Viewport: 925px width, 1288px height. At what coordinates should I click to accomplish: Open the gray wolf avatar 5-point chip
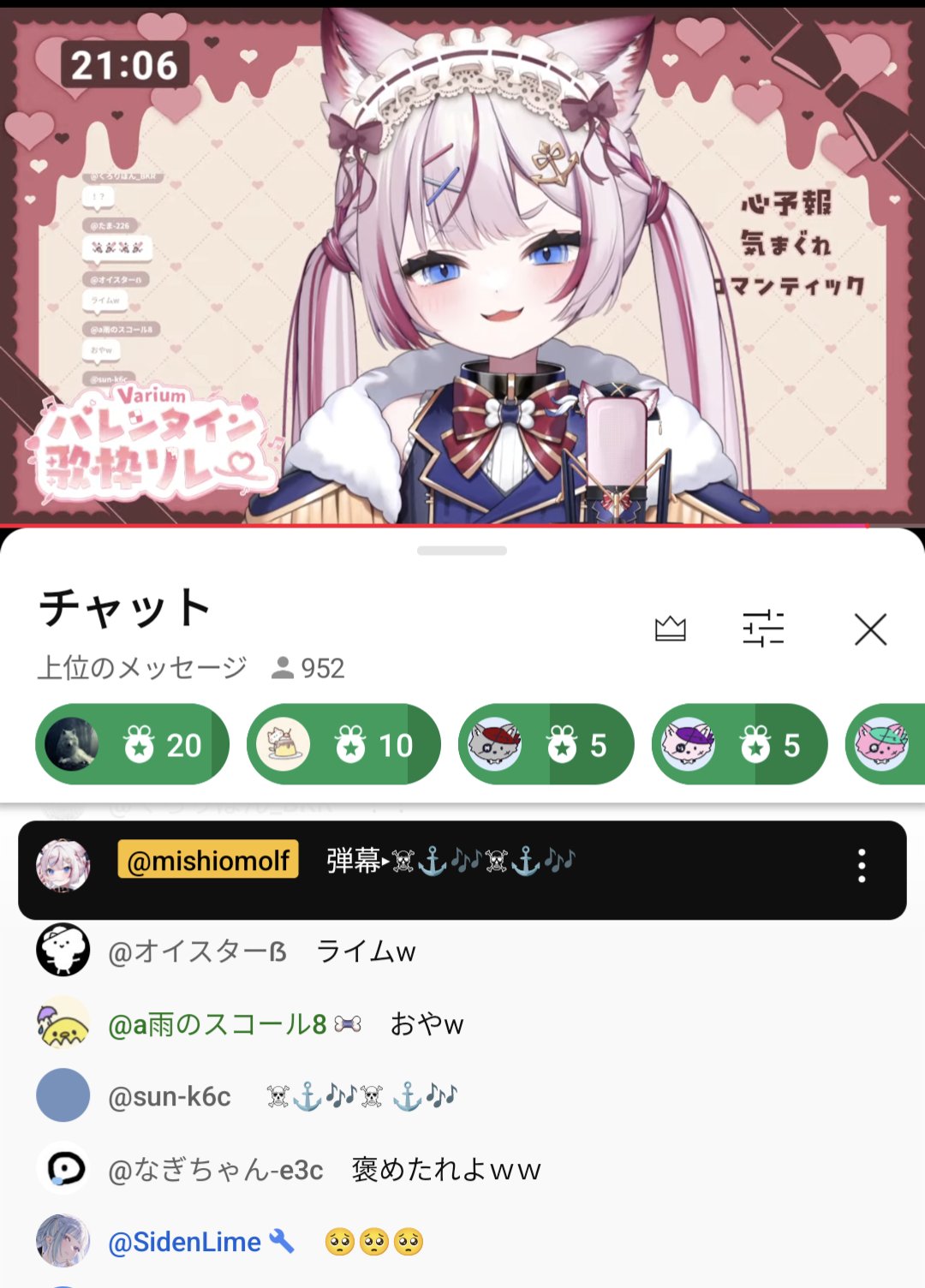click(546, 744)
